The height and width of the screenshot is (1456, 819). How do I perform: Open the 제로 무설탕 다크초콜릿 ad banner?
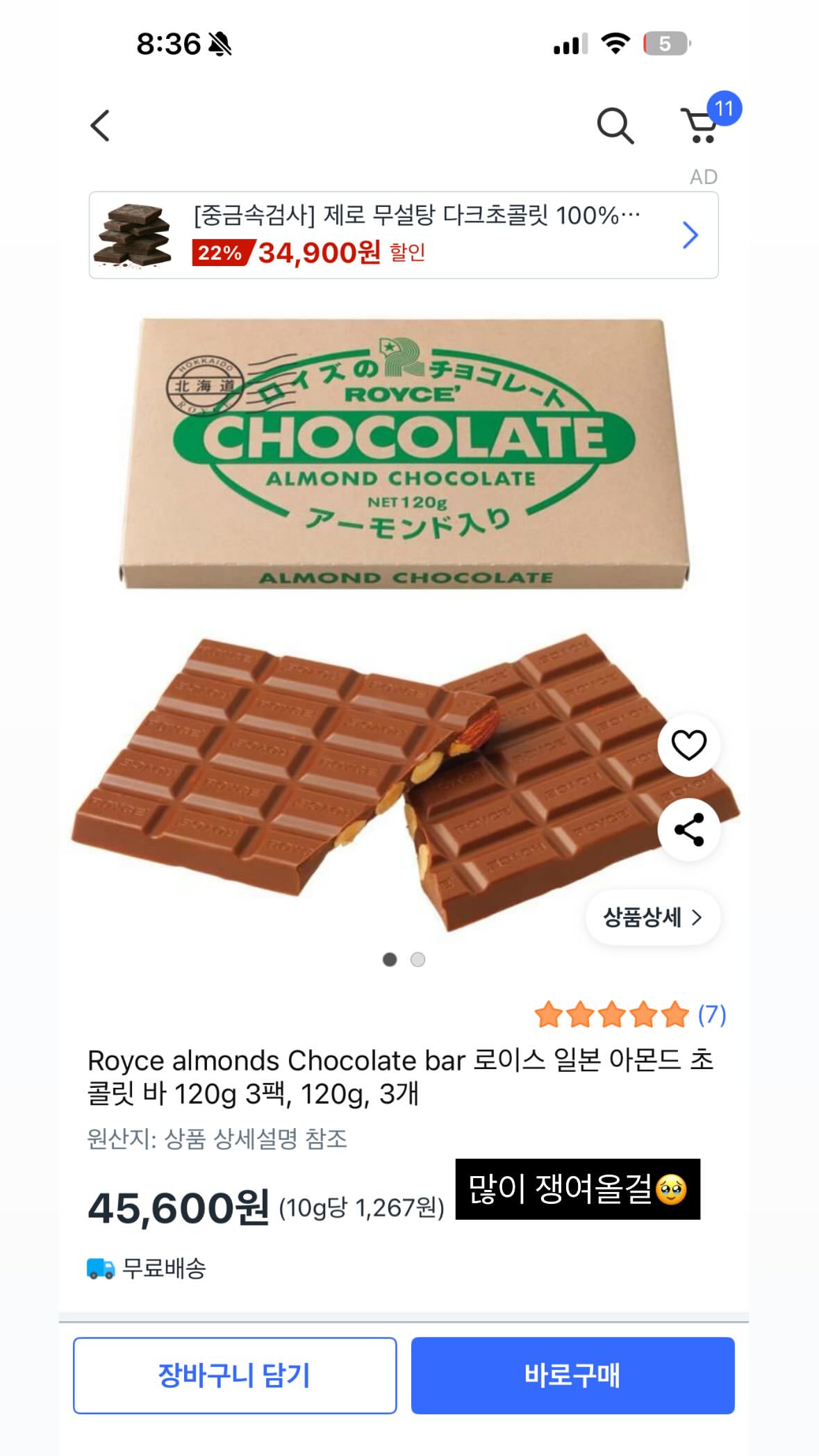404,235
